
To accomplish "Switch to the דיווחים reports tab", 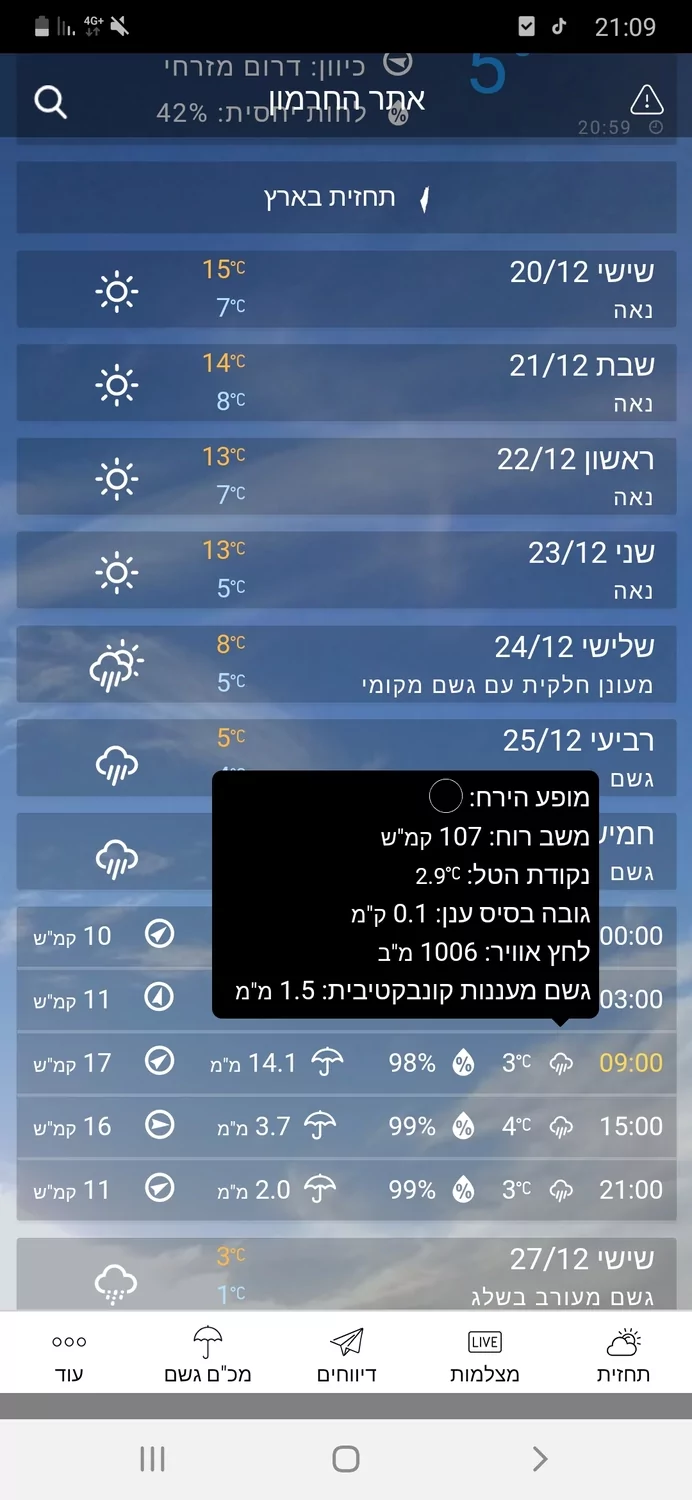I will (346, 1354).
